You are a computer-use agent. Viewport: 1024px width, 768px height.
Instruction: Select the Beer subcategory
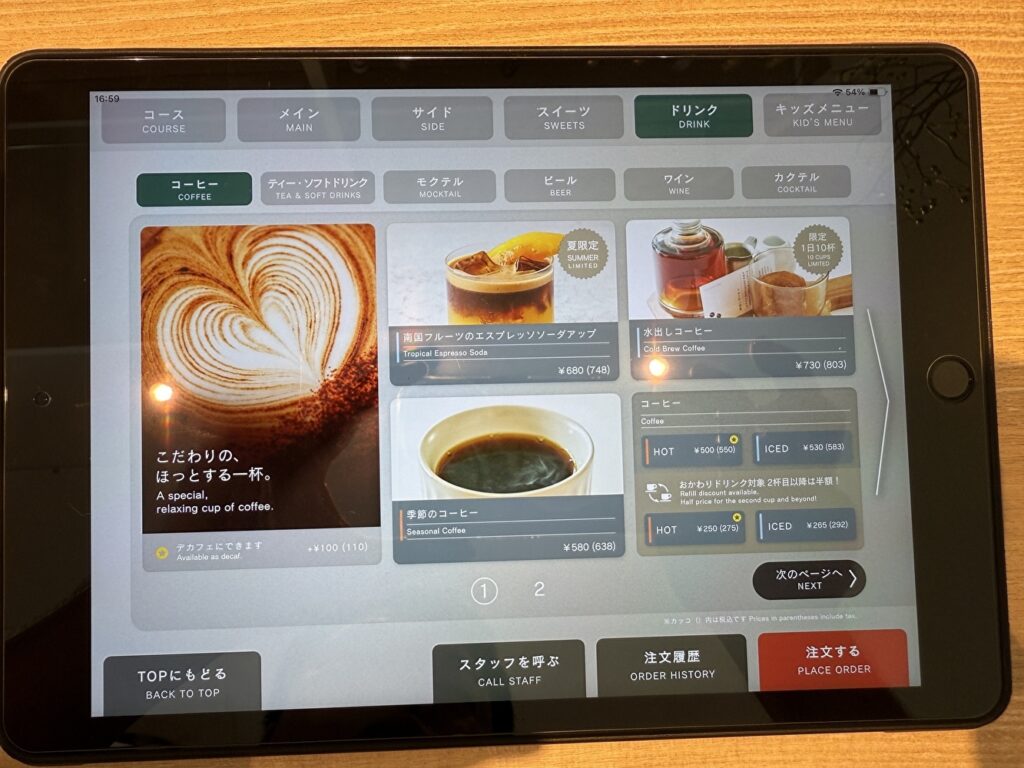(x=560, y=185)
